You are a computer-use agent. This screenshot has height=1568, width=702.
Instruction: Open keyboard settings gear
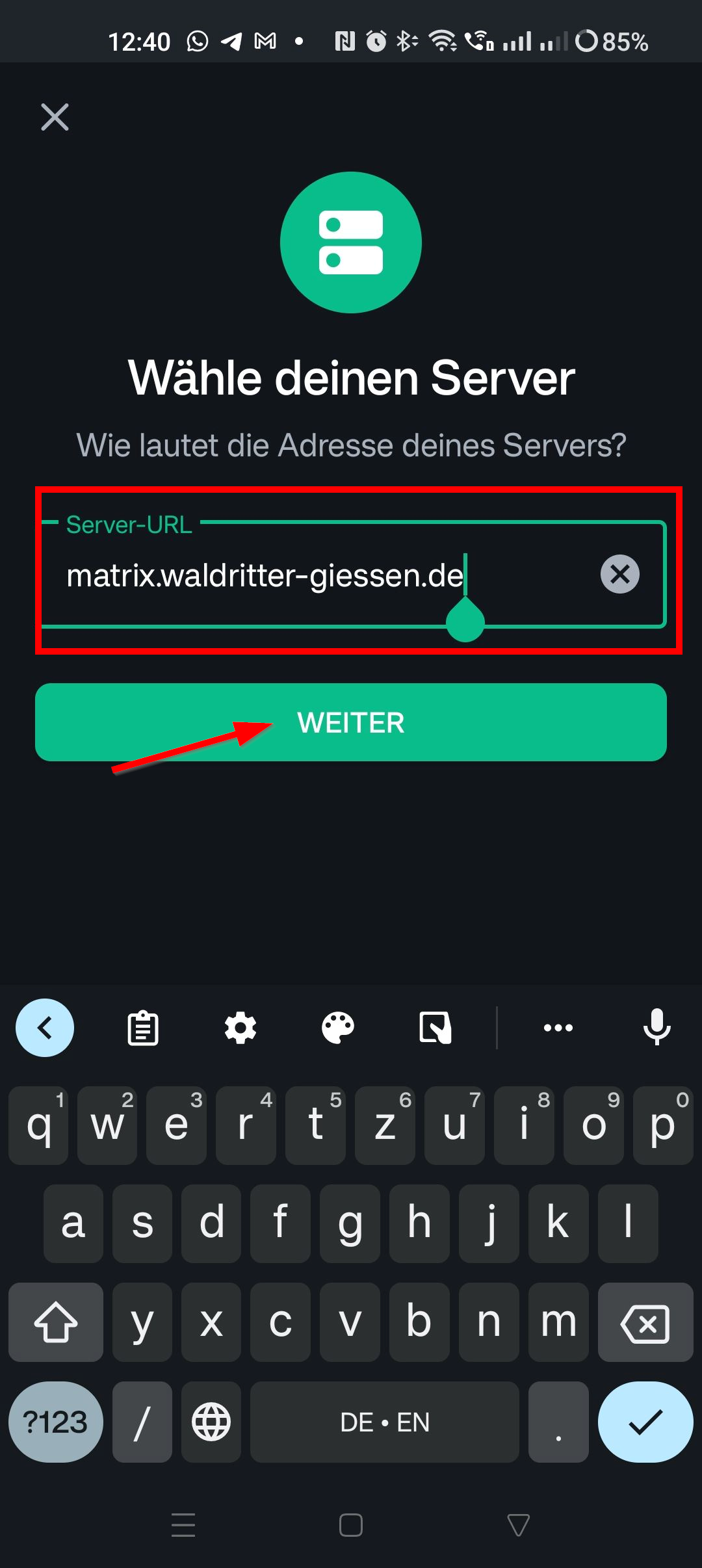(240, 1028)
